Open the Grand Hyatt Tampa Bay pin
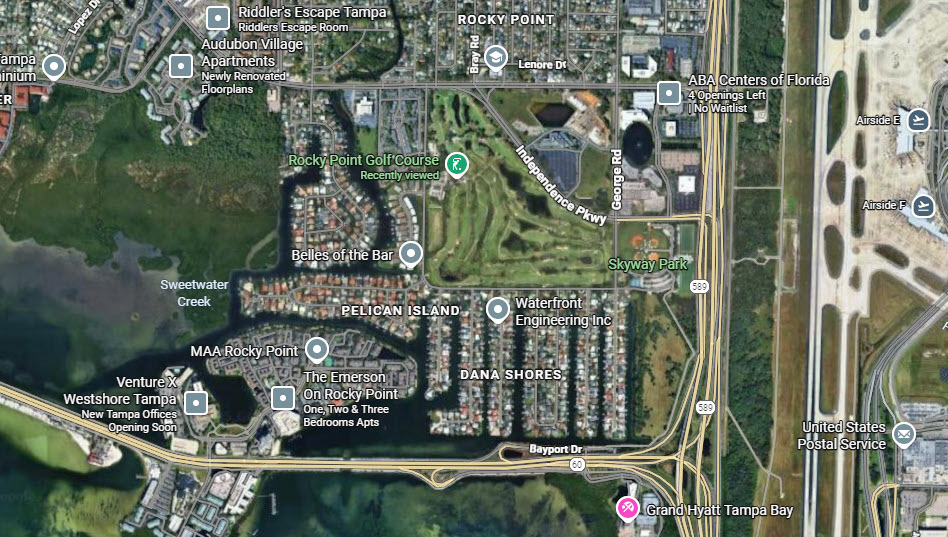 click(628, 509)
